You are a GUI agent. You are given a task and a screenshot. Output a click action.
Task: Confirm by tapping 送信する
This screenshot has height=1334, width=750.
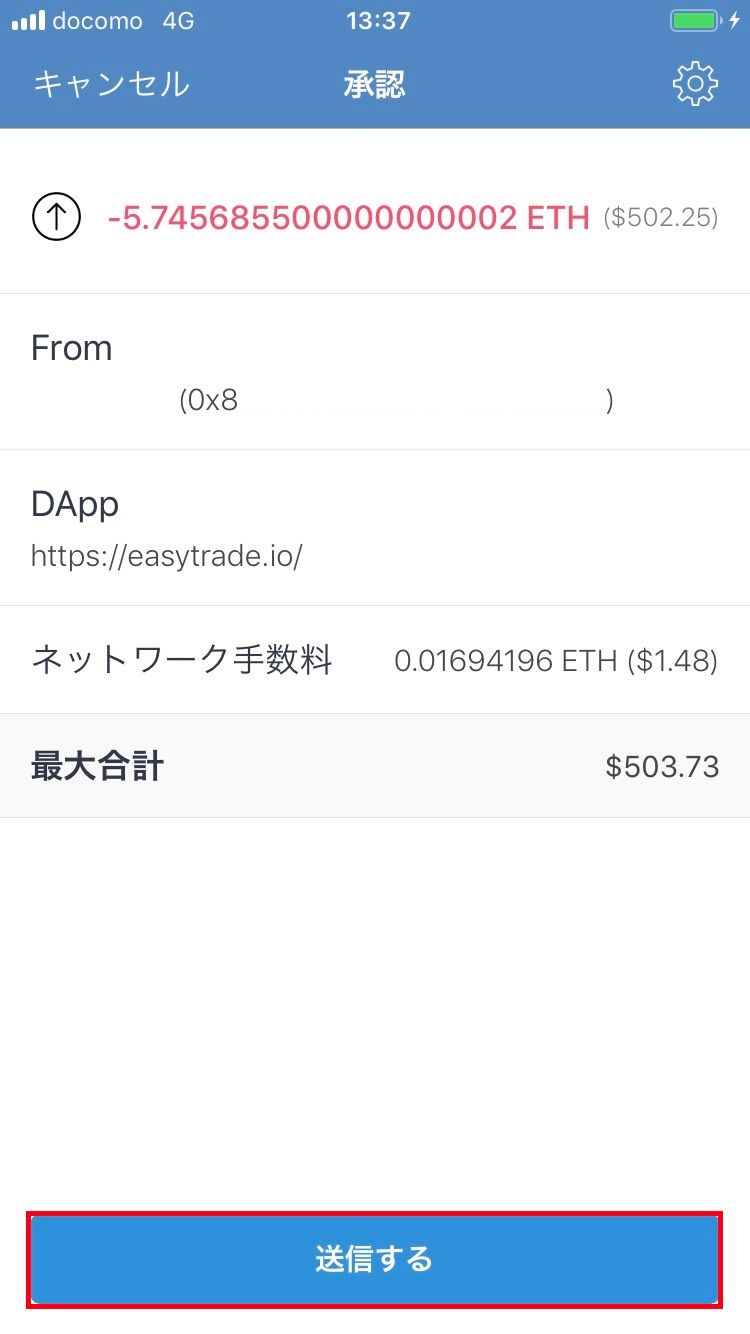374,1259
